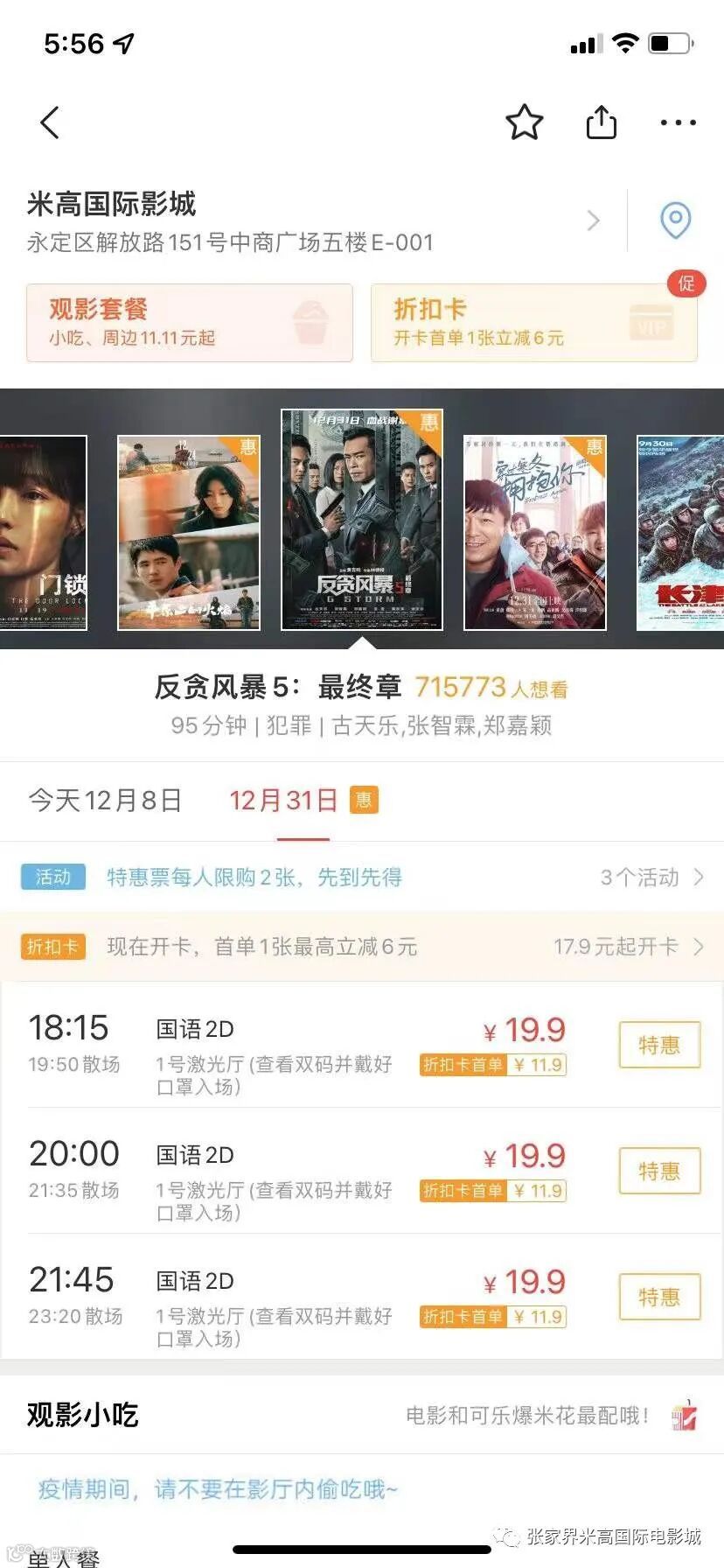Open the cinema location map pin
This screenshot has height=1568, width=724.
(675, 220)
